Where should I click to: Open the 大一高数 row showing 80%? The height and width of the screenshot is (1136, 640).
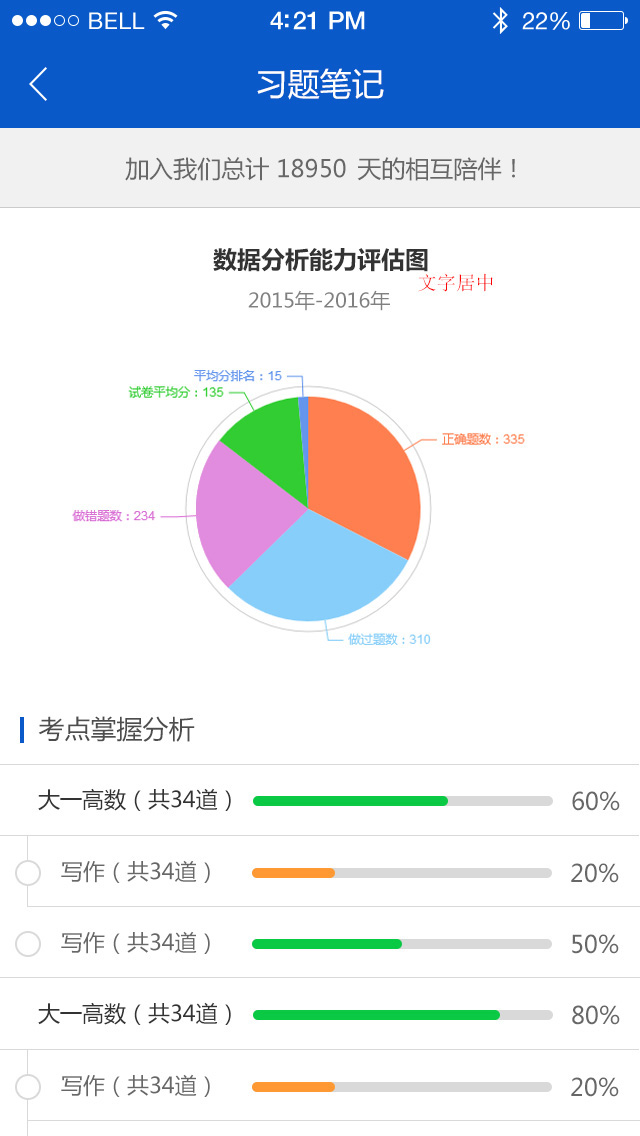pos(320,1014)
